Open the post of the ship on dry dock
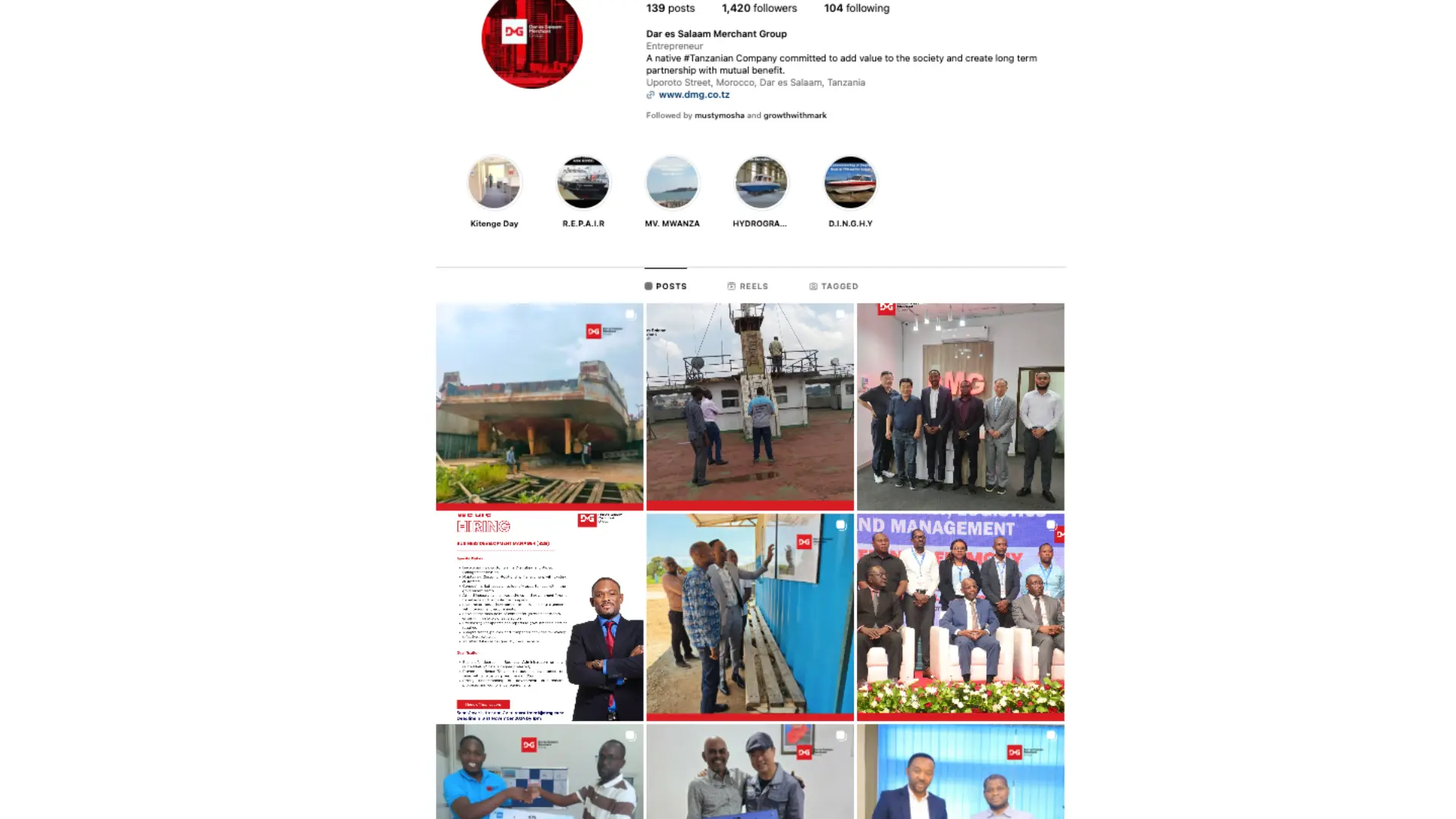The height and width of the screenshot is (819, 1456). (539, 406)
